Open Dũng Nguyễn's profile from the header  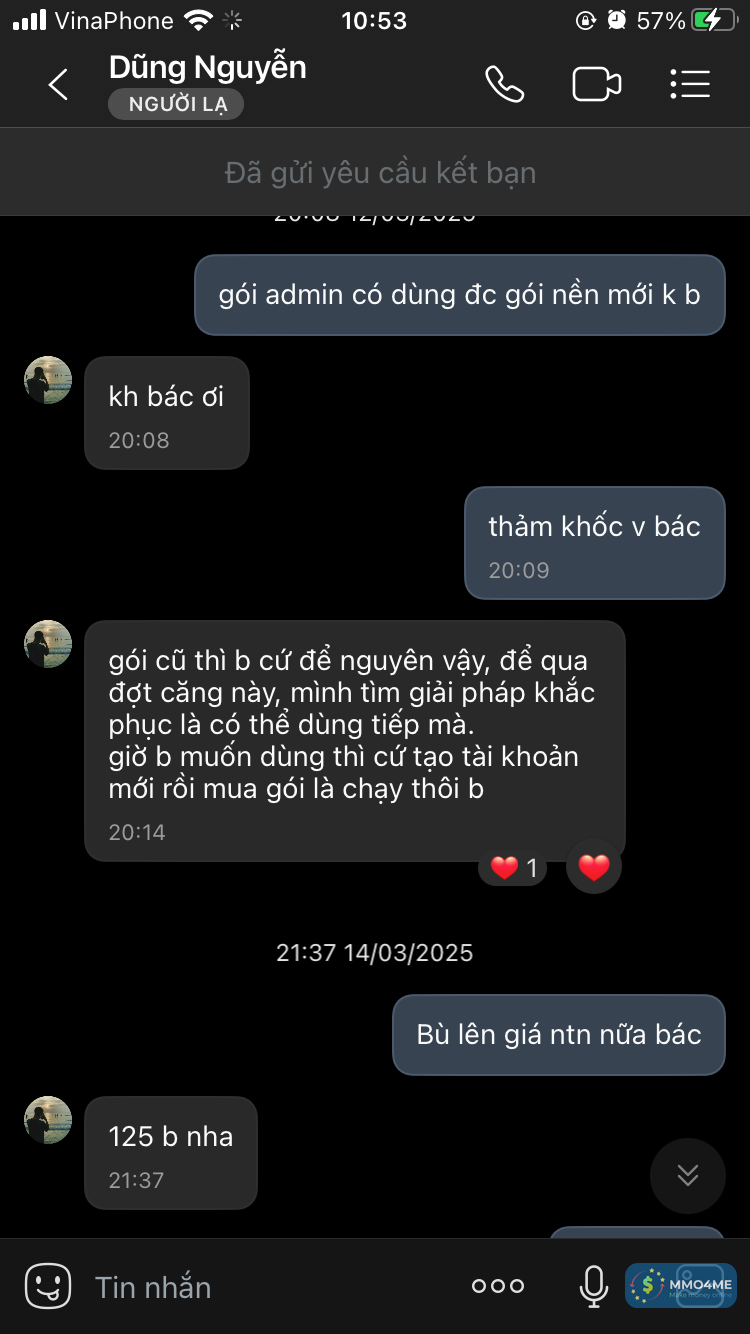pos(207,68)
